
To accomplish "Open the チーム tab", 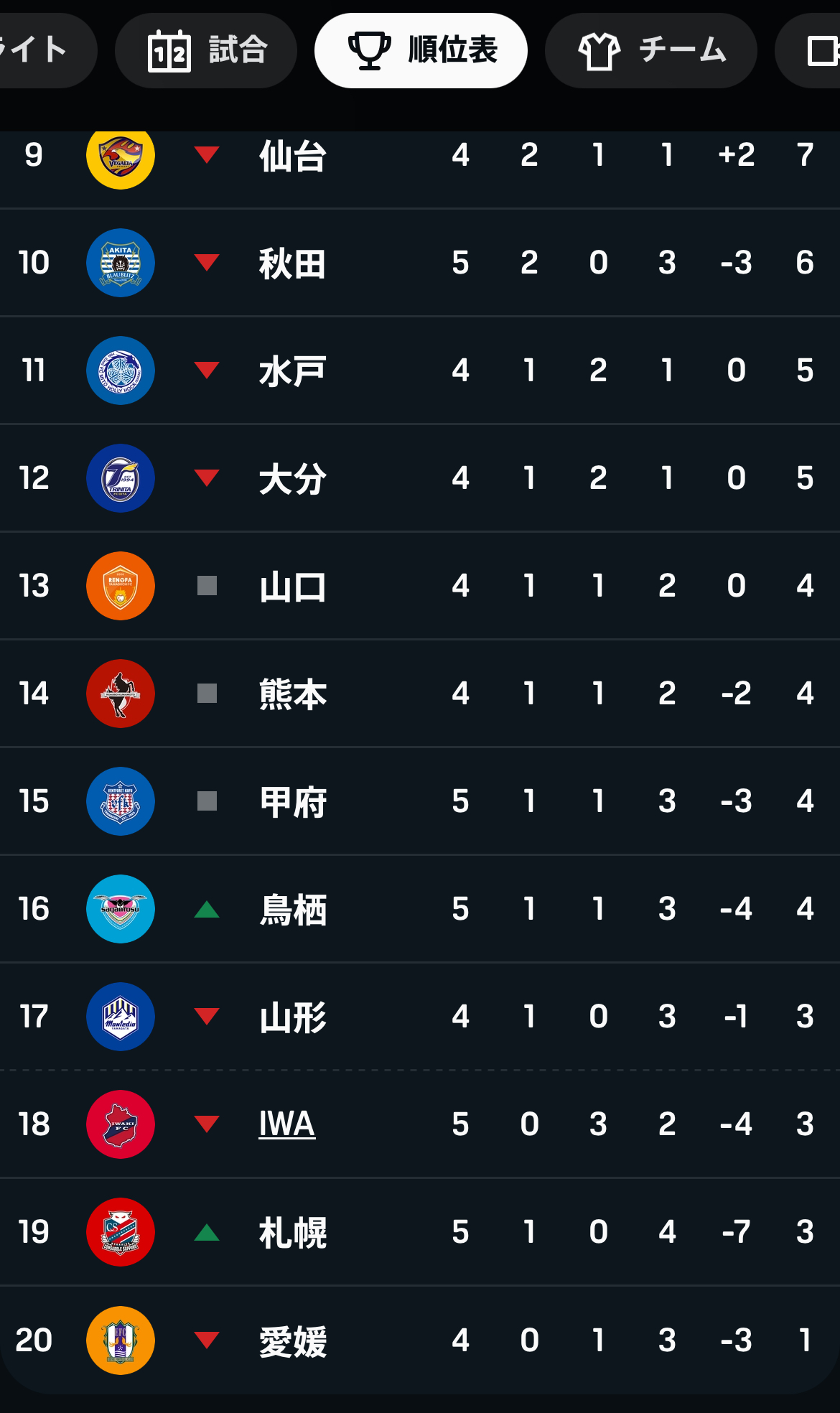I will coord(651,51).
